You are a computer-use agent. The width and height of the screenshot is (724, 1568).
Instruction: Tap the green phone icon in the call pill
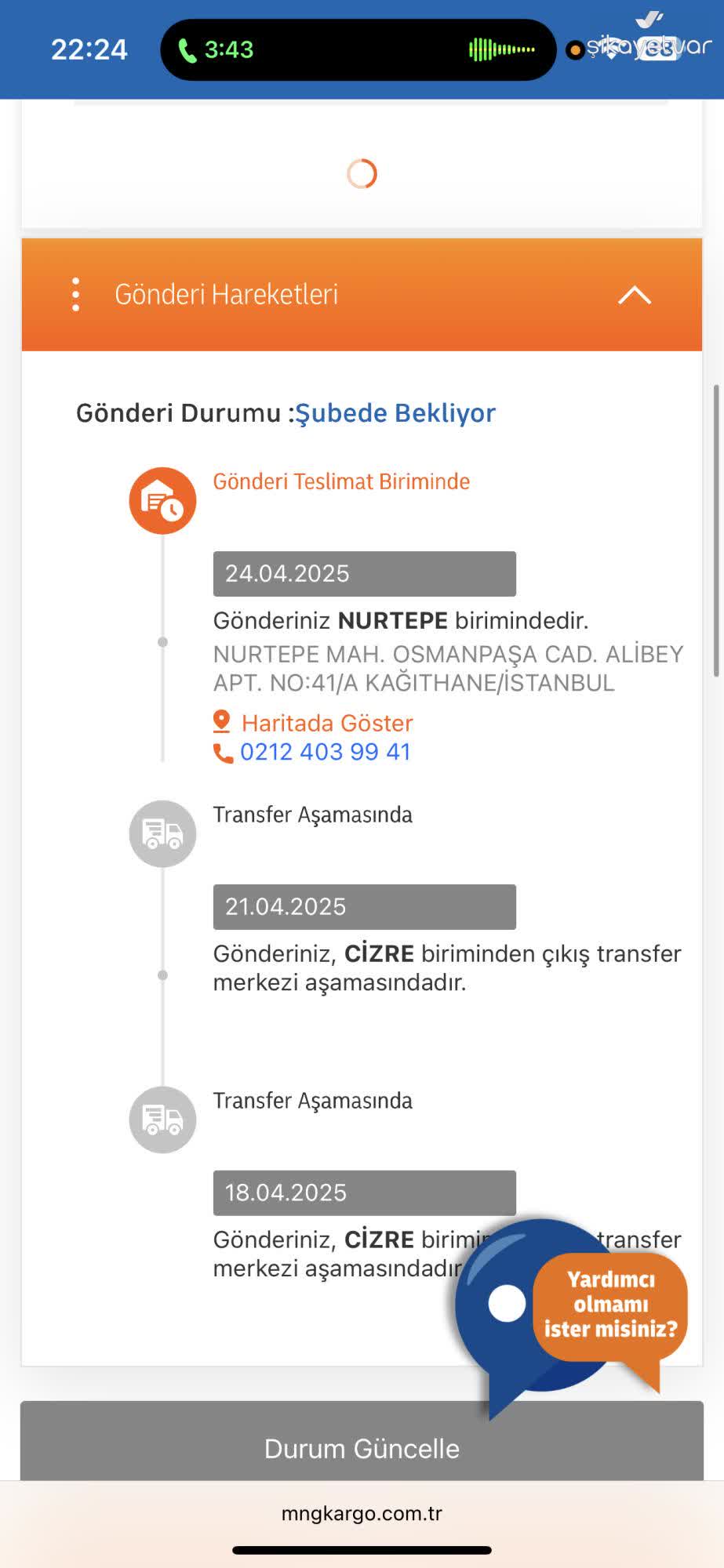[x=187, y=49]
